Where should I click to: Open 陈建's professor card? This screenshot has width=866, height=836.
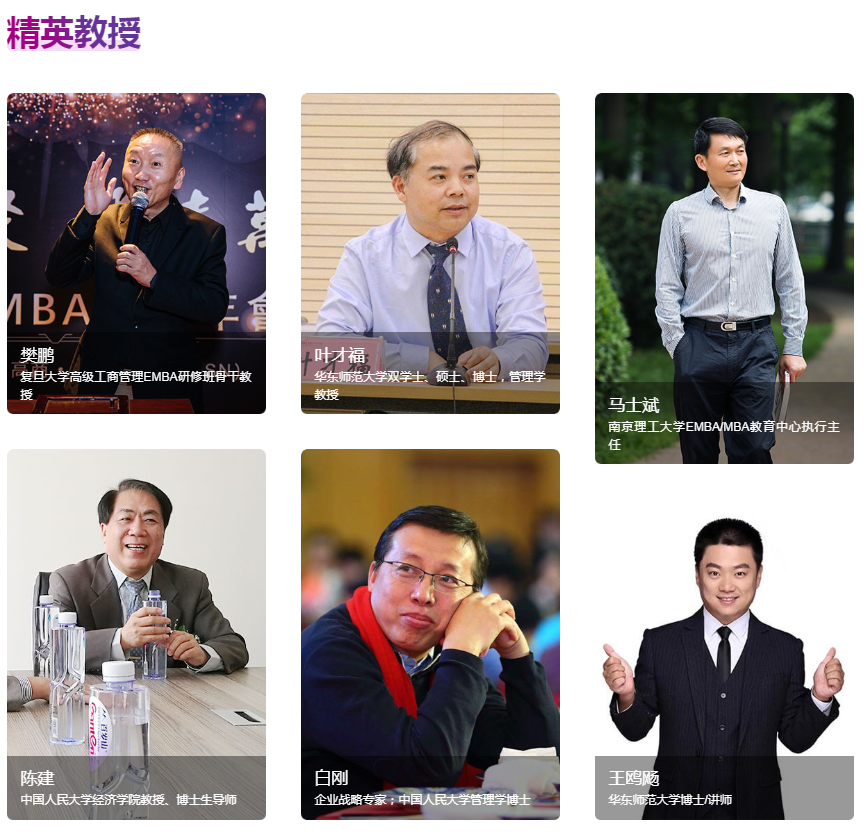(136, 634)
